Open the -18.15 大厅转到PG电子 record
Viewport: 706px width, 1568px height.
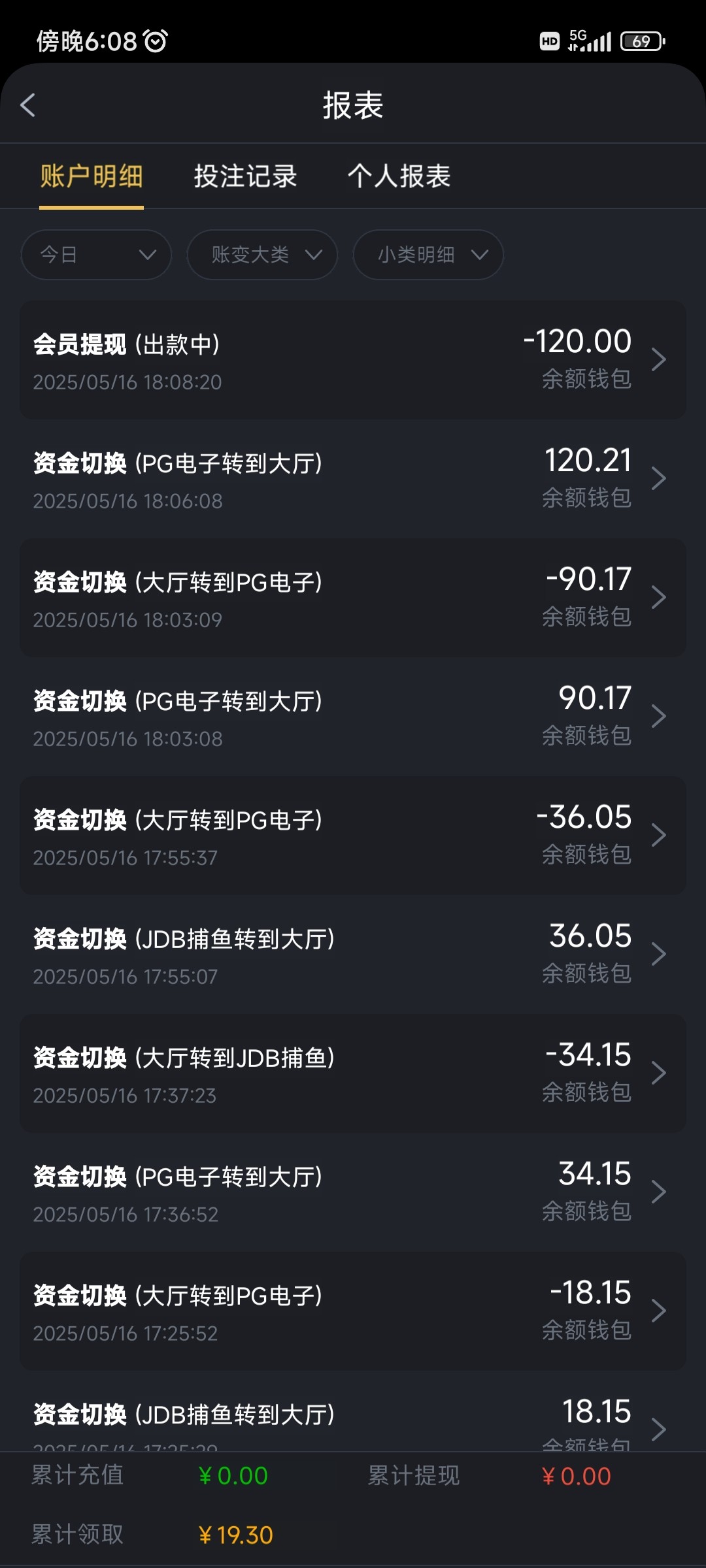tap(353, 1311)
